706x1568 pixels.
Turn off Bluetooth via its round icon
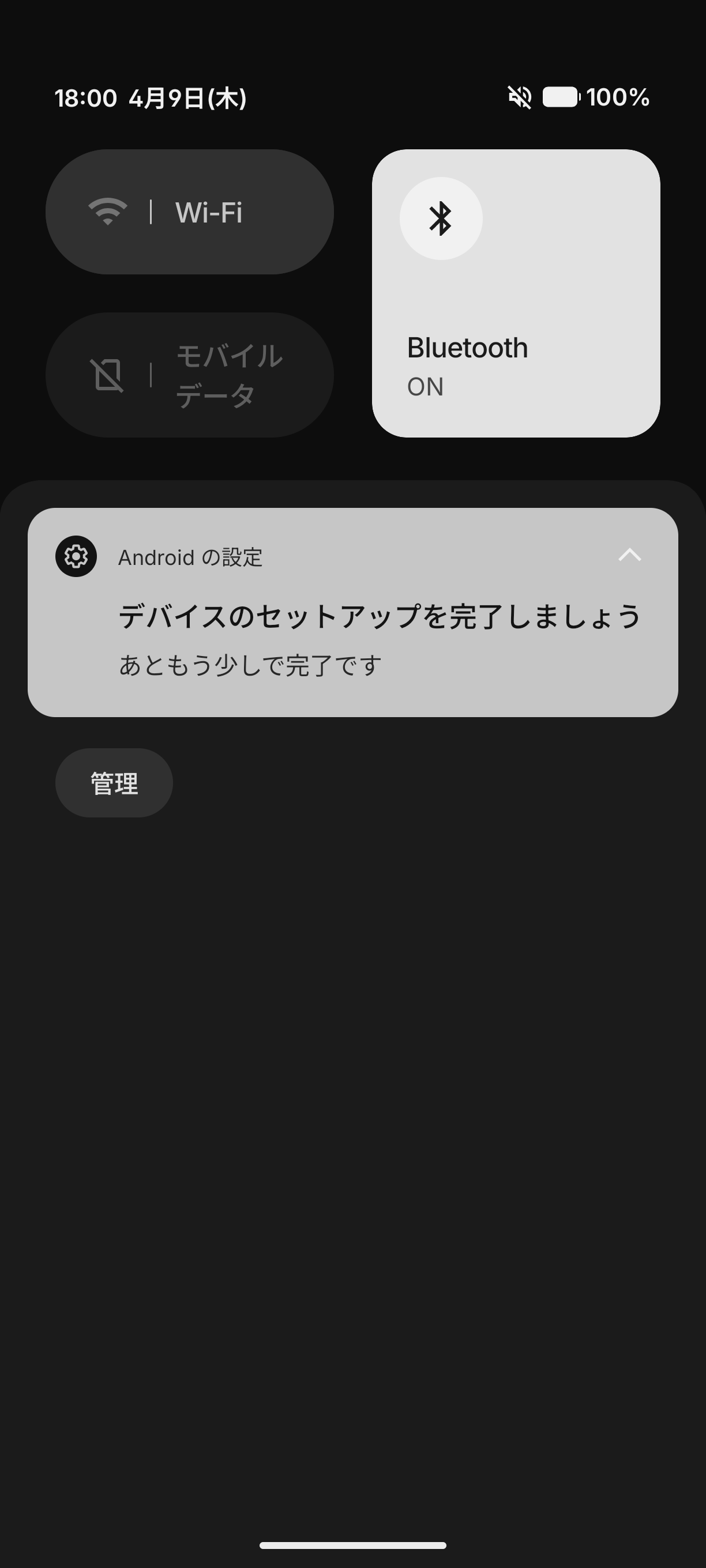click(x=441, y=218)
